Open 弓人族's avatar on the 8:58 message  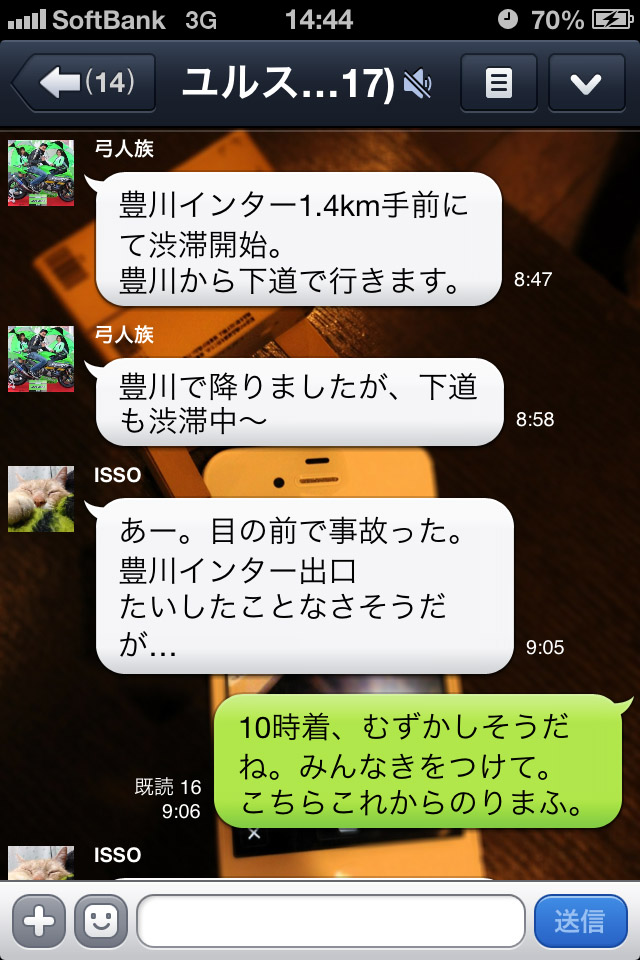tap(41, 358)
